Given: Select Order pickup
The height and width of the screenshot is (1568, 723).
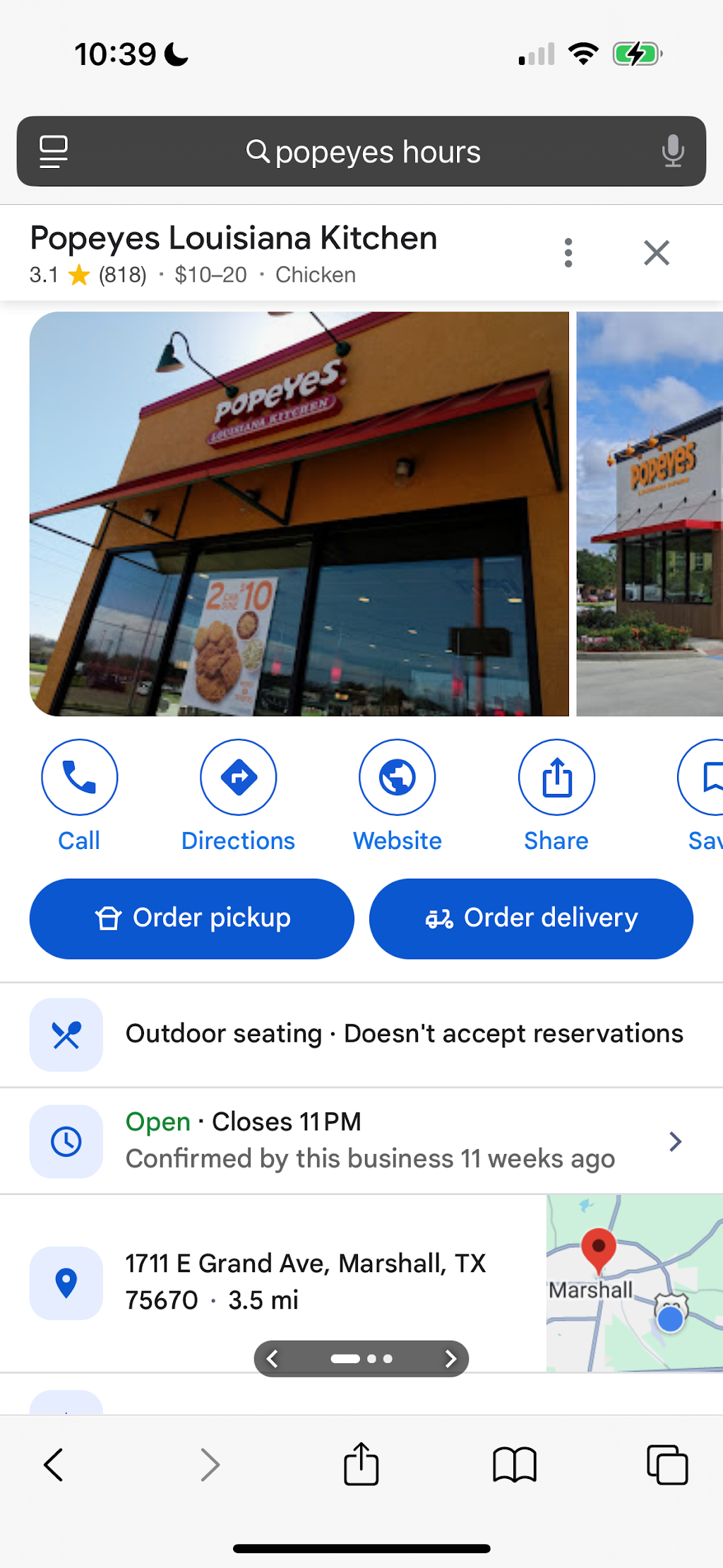Looking at the screenshot, I should pos(191,918).
